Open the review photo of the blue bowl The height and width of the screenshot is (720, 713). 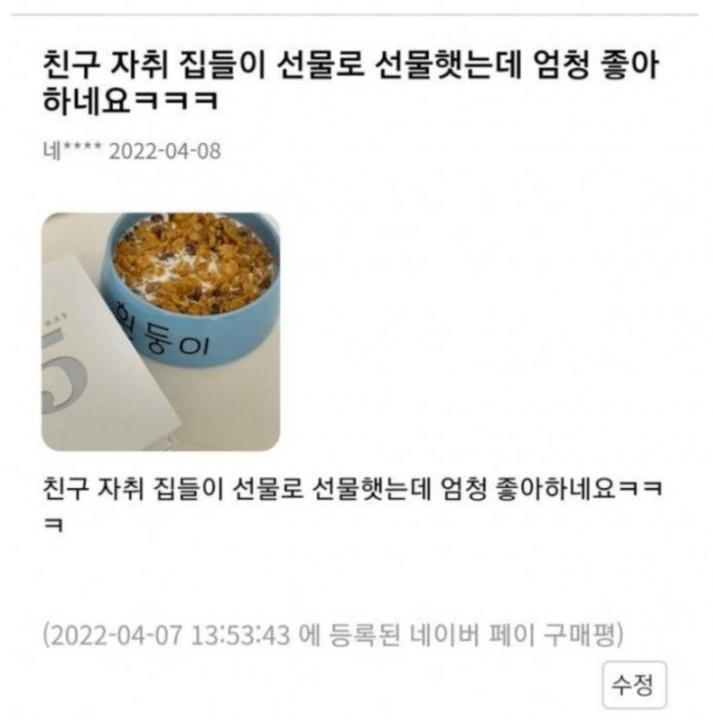(x=160, y=331)
